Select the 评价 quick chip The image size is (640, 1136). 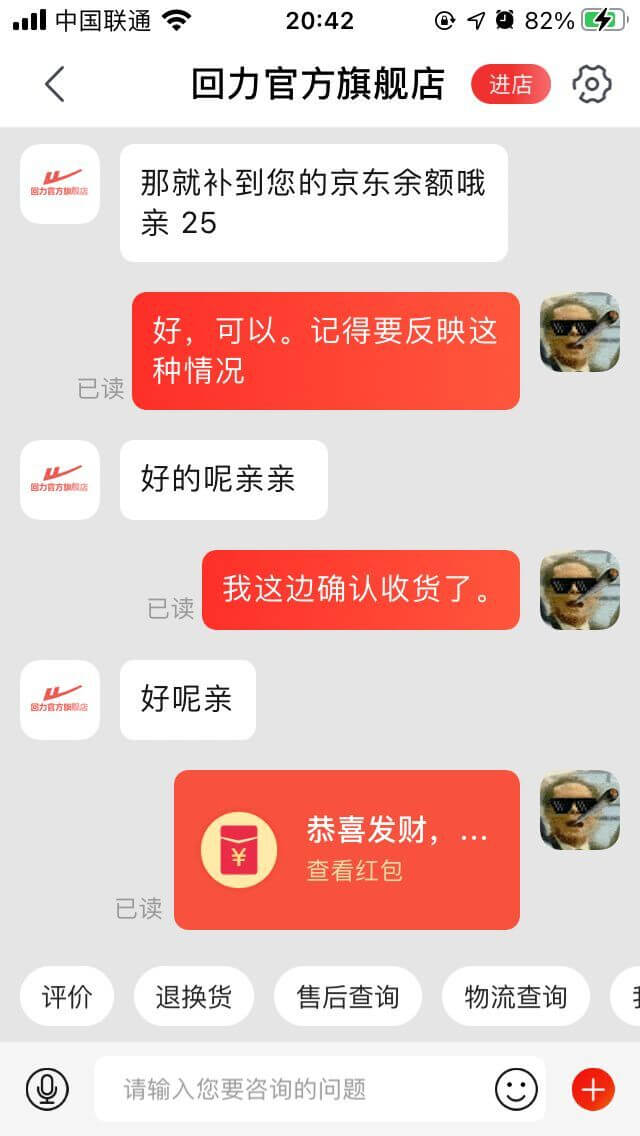[67, 997]
